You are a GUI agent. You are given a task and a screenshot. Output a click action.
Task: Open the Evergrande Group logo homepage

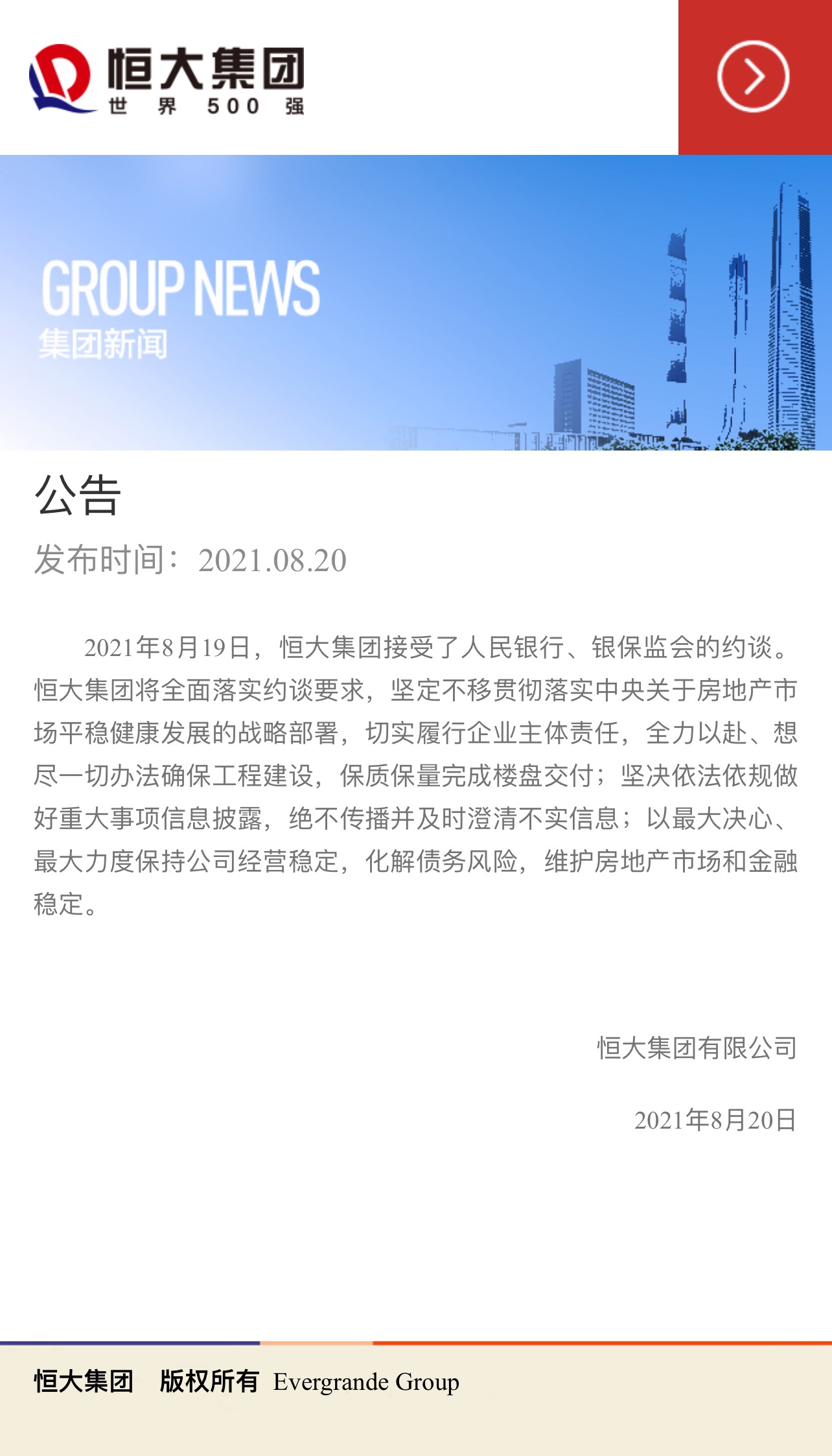coord(167,79)
